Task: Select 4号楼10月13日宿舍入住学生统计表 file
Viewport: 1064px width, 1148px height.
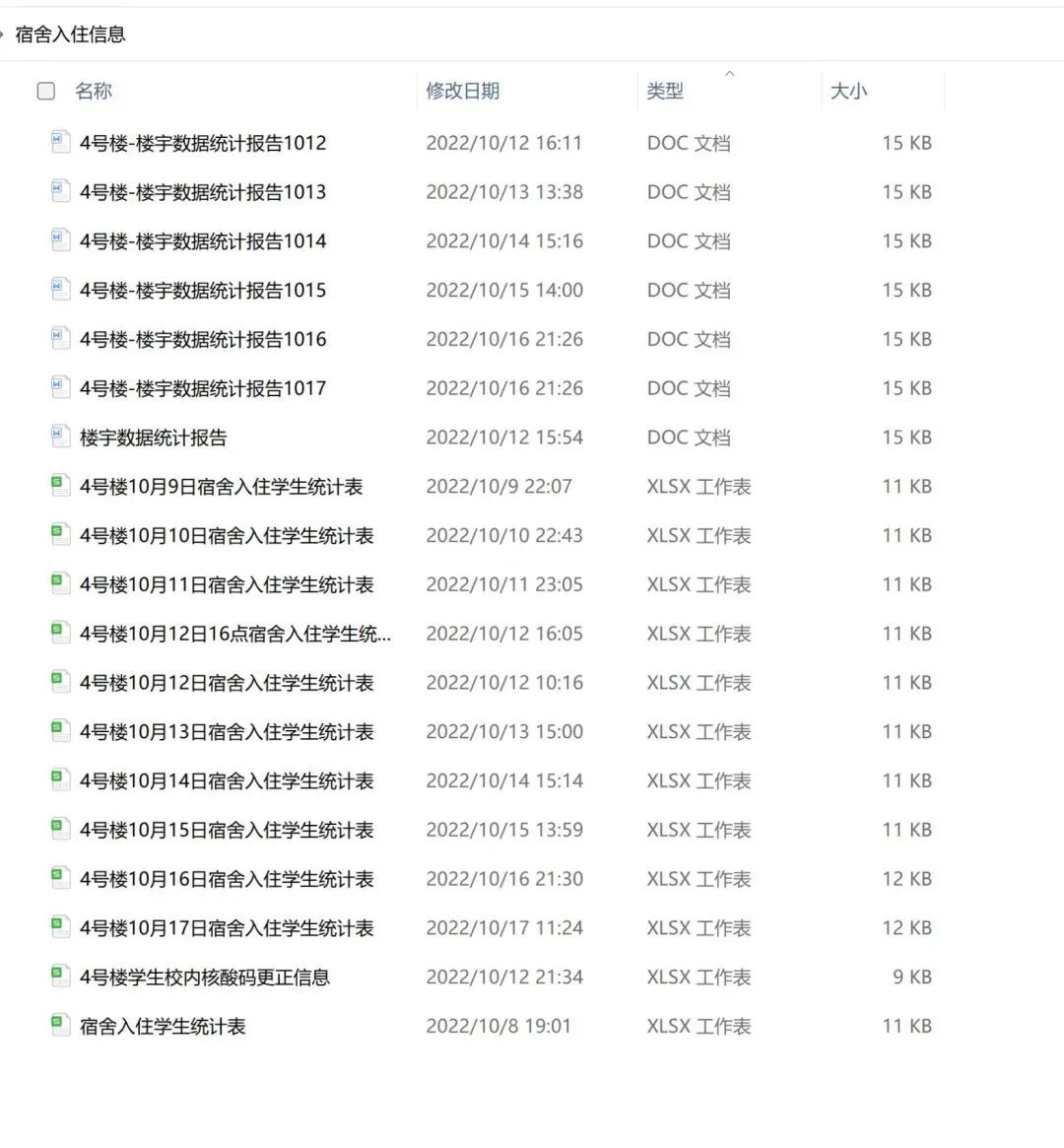Action: pyautogui.click(x=227, y=732)
